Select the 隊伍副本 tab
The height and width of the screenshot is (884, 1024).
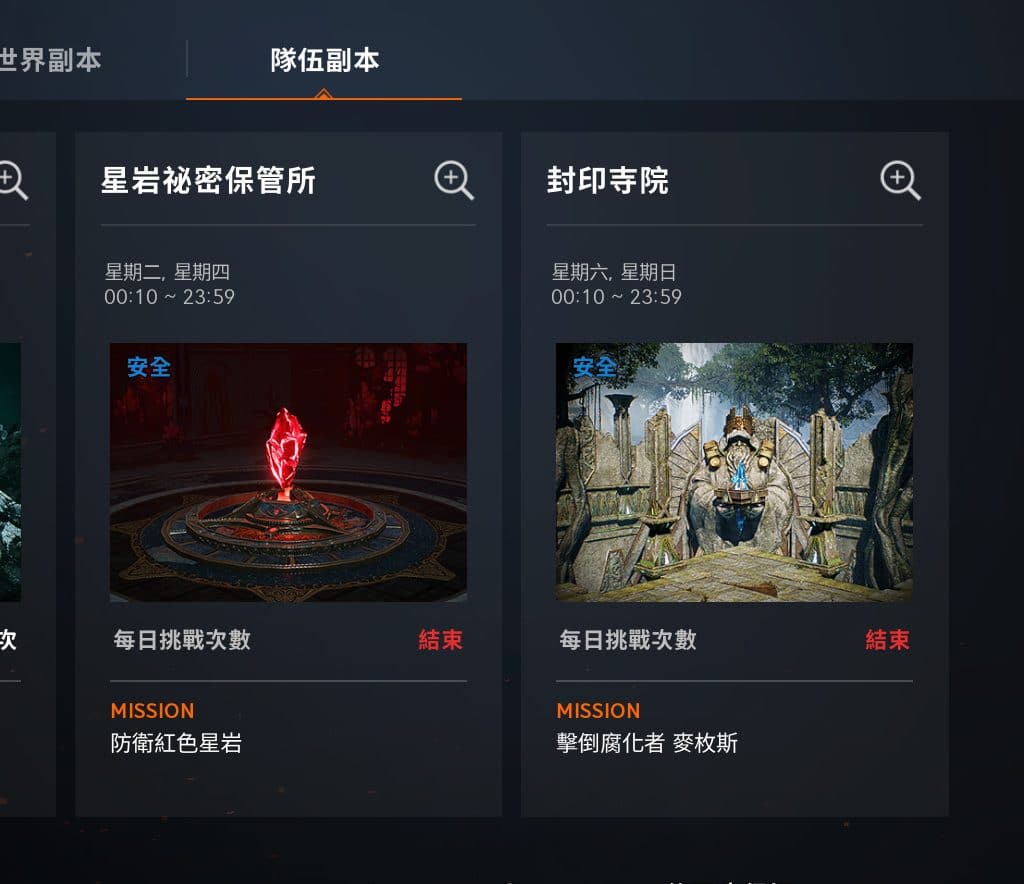pos(324,60)
